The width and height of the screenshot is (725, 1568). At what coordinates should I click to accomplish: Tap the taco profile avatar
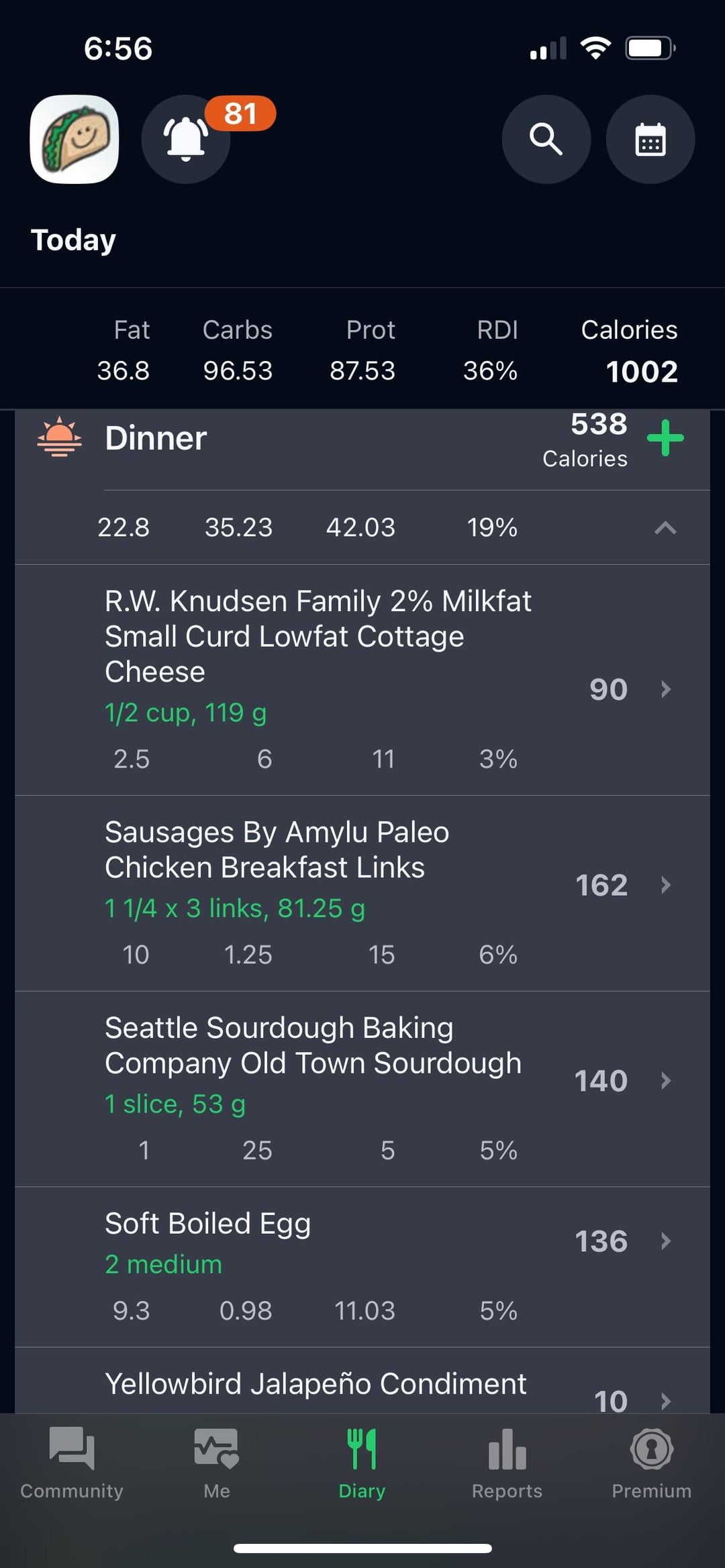pyautogui.click(x=75, y=139)
